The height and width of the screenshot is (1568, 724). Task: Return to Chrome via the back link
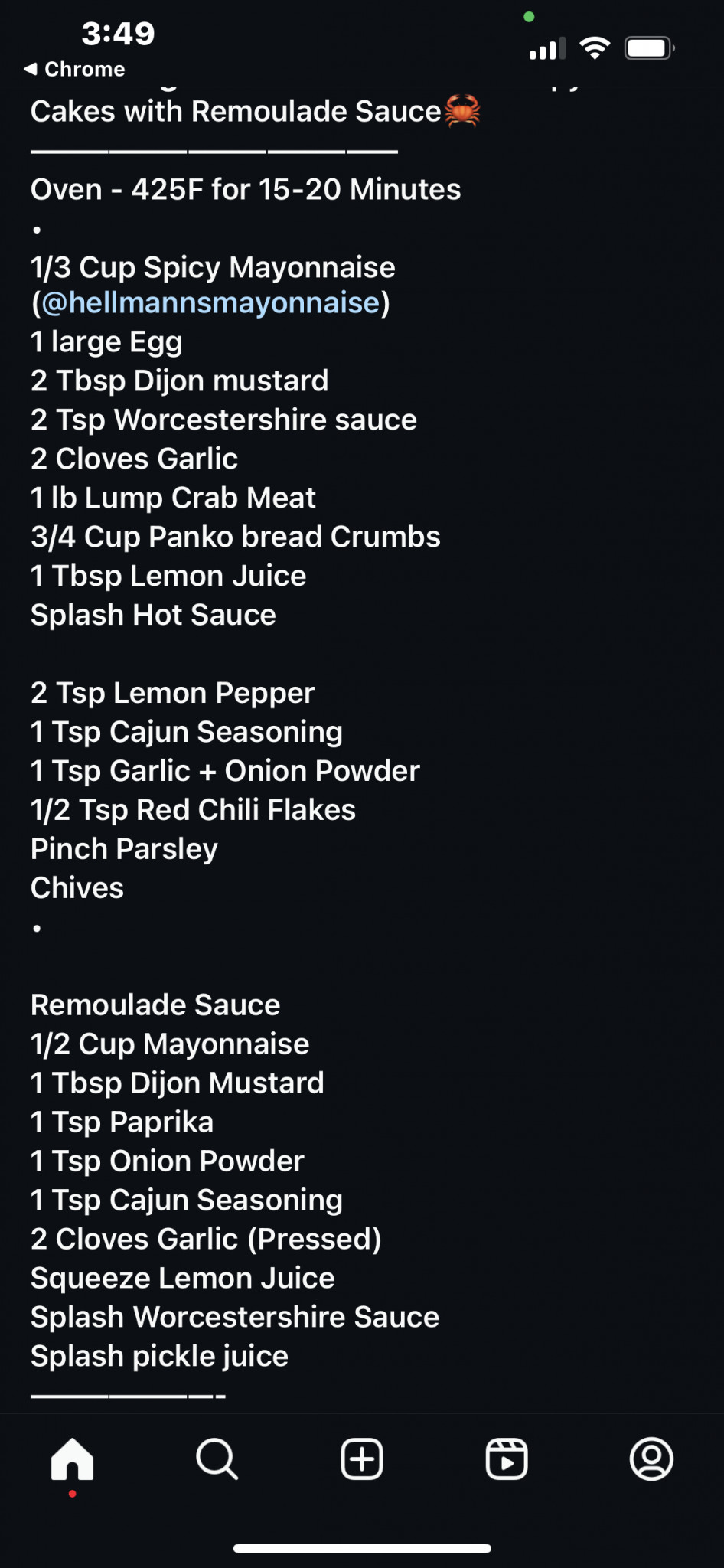pyautogui.click(x=74, y=69)
